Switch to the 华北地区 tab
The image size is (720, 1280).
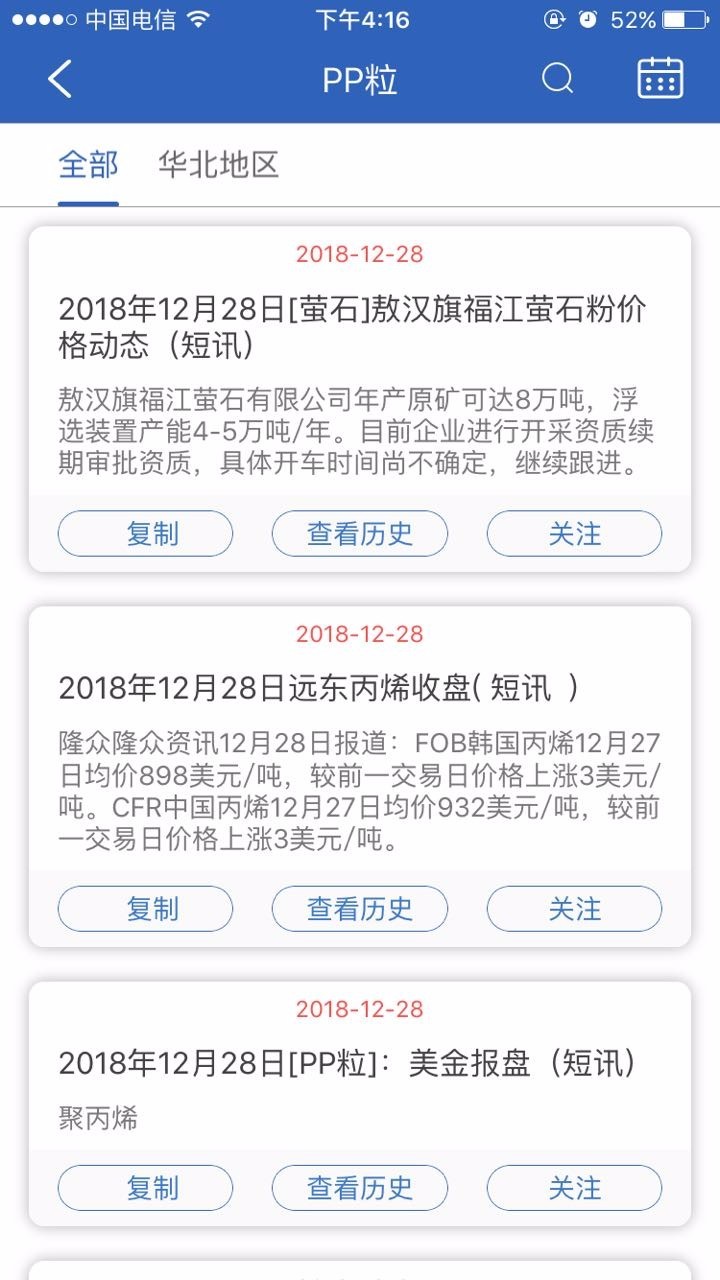[218, 164]
